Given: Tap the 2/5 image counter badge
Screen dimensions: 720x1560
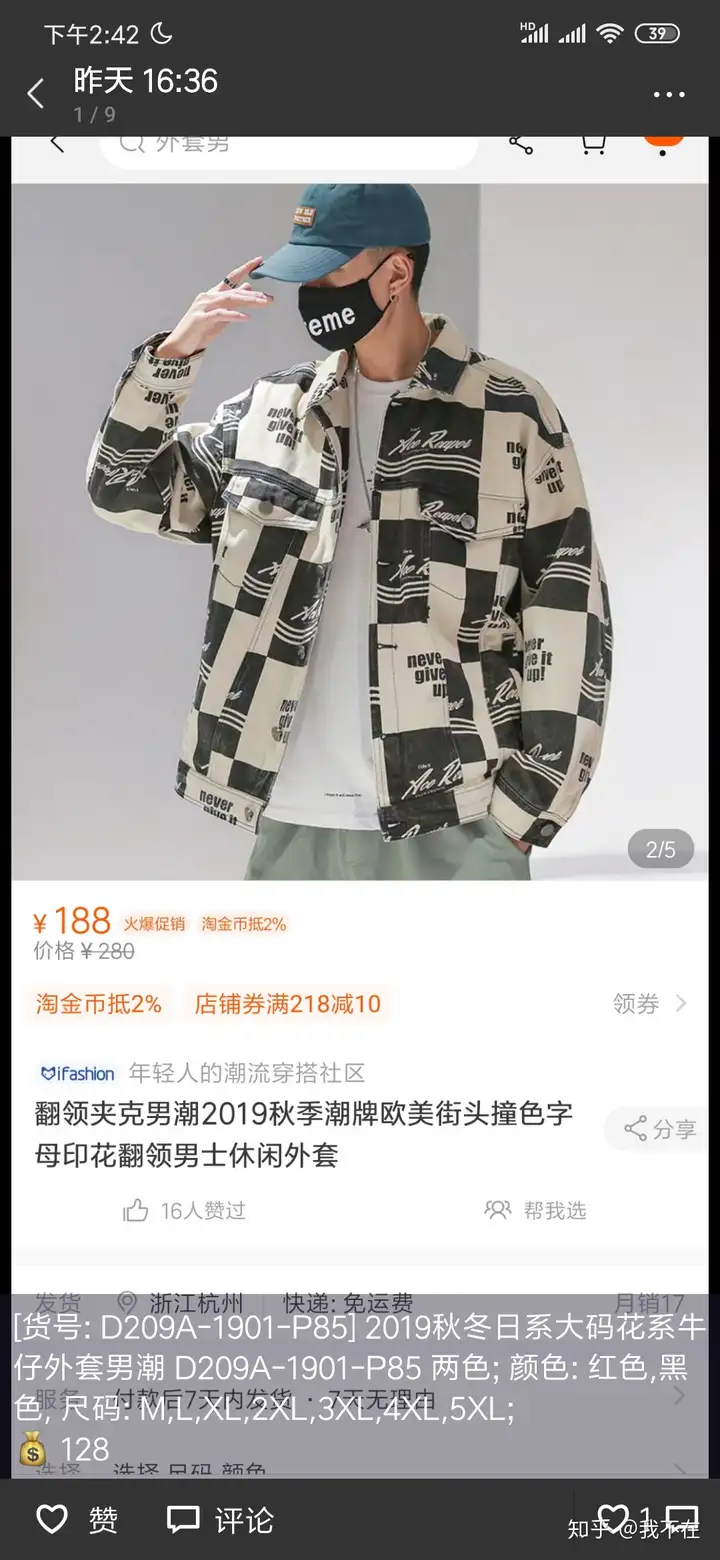Looking at the screenshot, I should tap(659, 848).
